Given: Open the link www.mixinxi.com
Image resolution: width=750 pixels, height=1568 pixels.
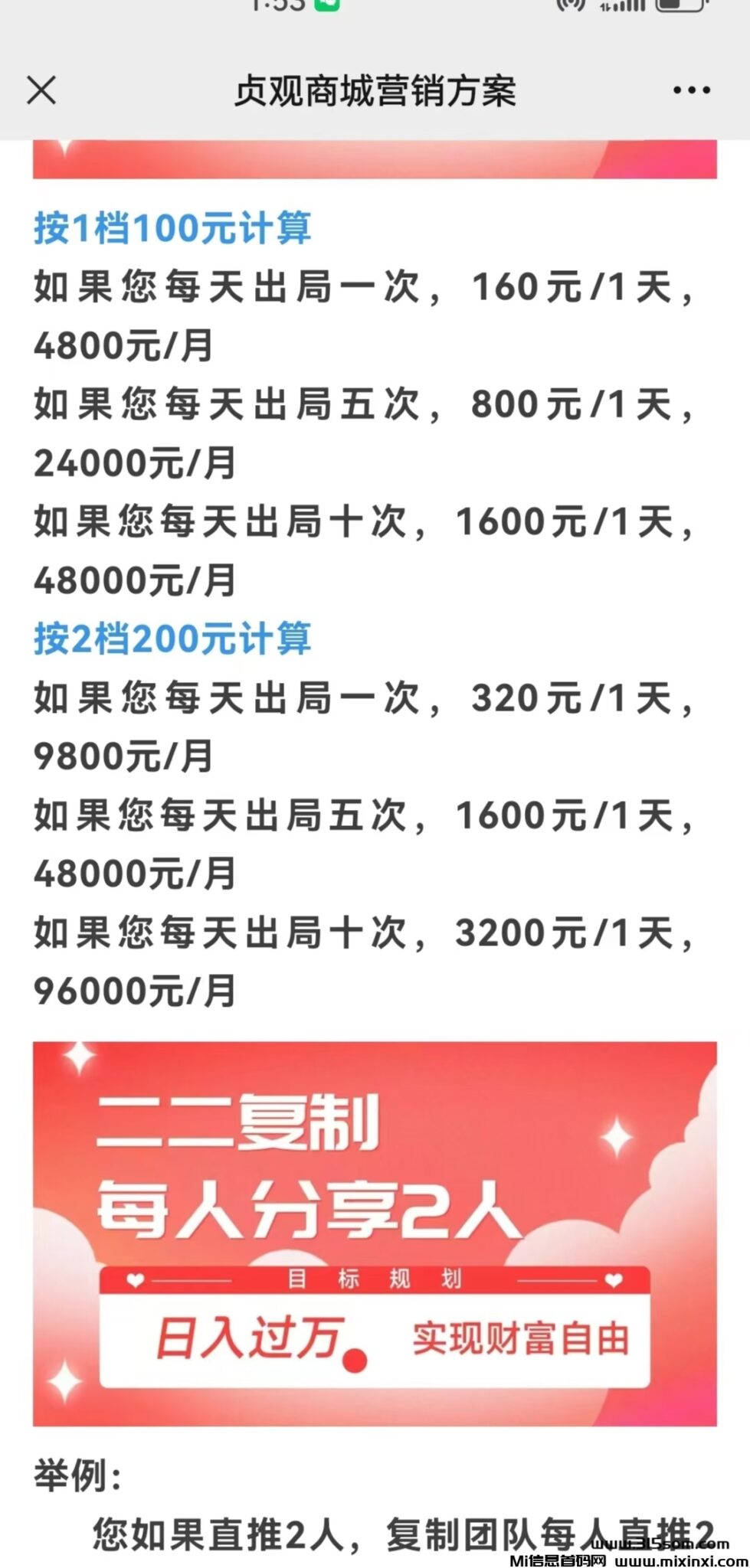Looking at the screenshot, I should tap(679, 1560).
